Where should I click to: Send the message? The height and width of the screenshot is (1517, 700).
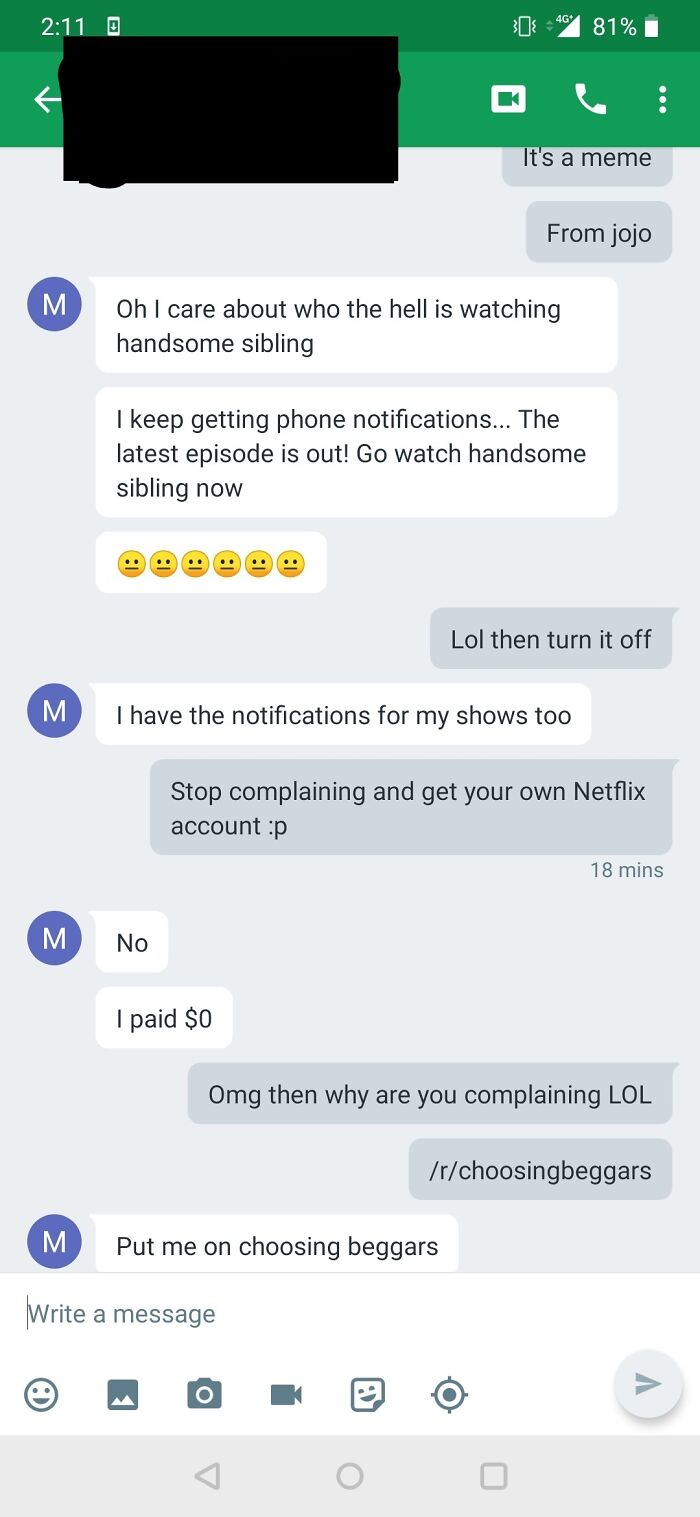(648, 1384)
